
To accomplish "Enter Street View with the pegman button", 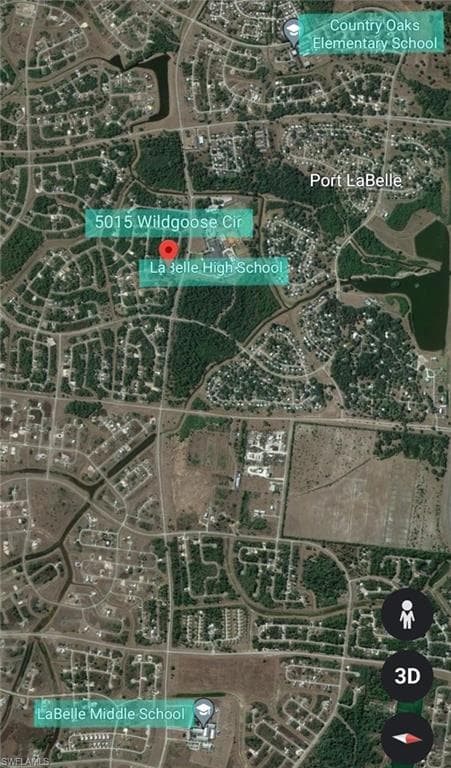I will [x=407, y=614].
